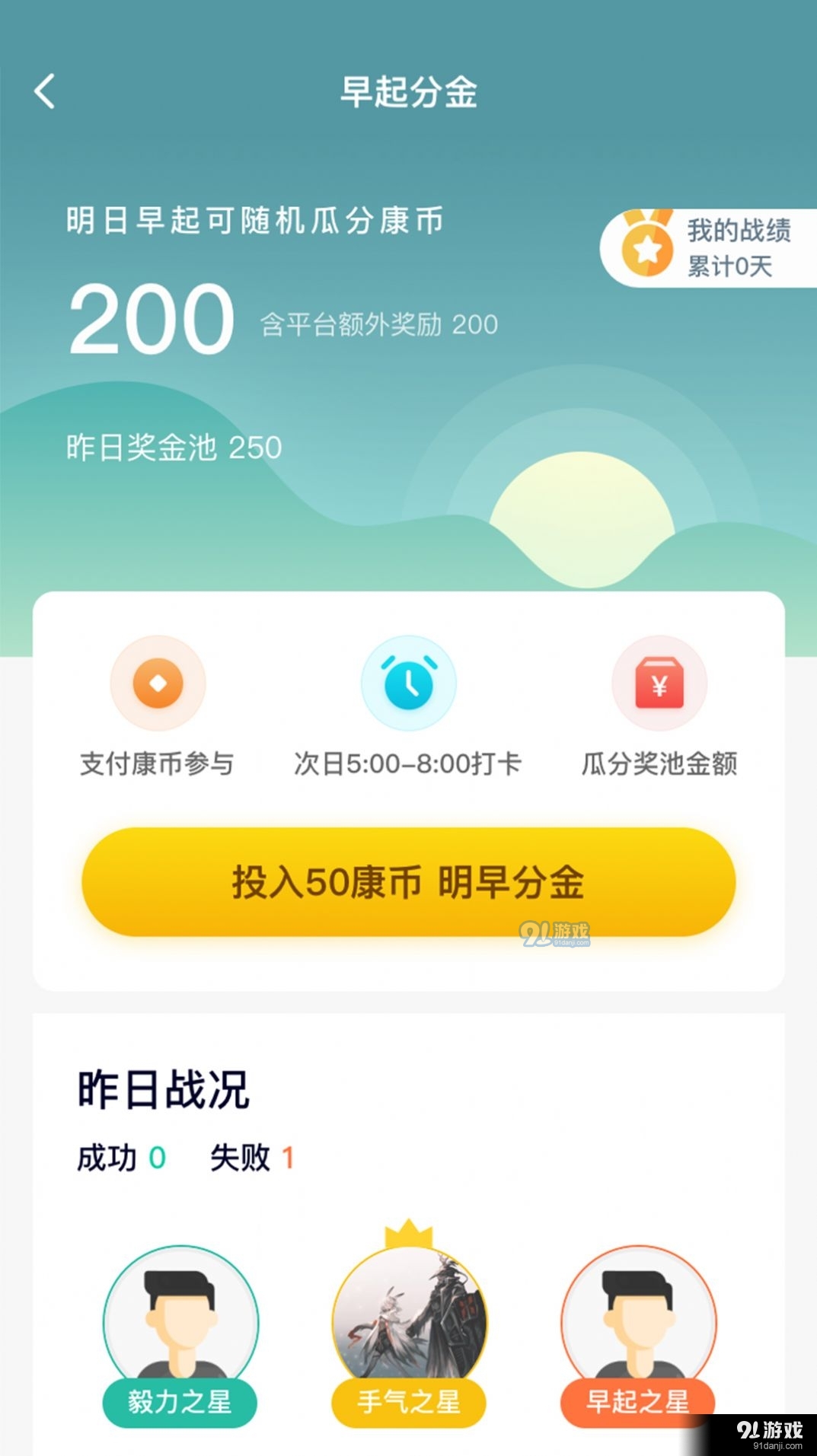Tap the alarm clock icon for 打卡 time

[x=408, y=683]
